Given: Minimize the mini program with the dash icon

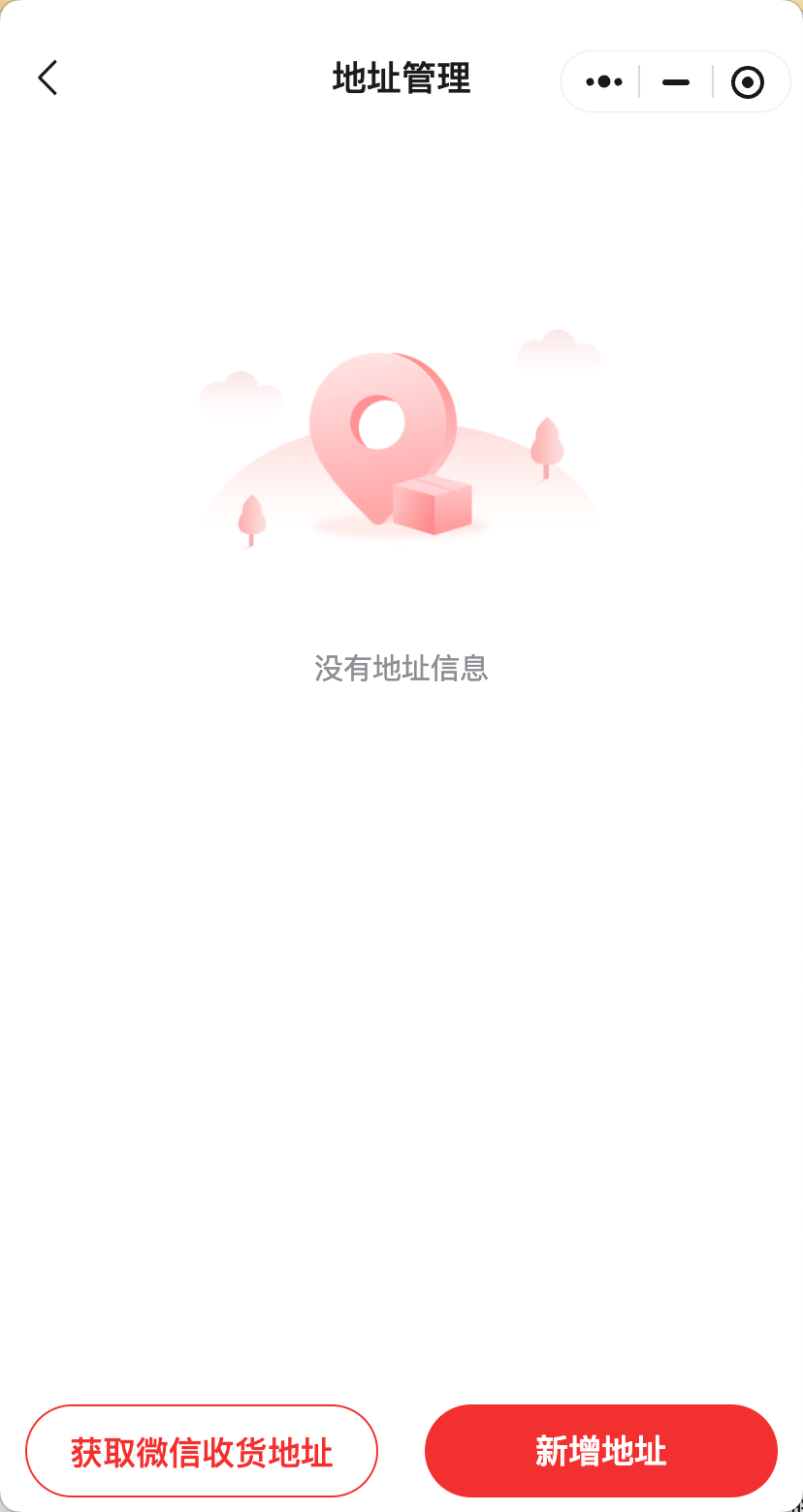Looking at the screenshot, I should [676, 82].
